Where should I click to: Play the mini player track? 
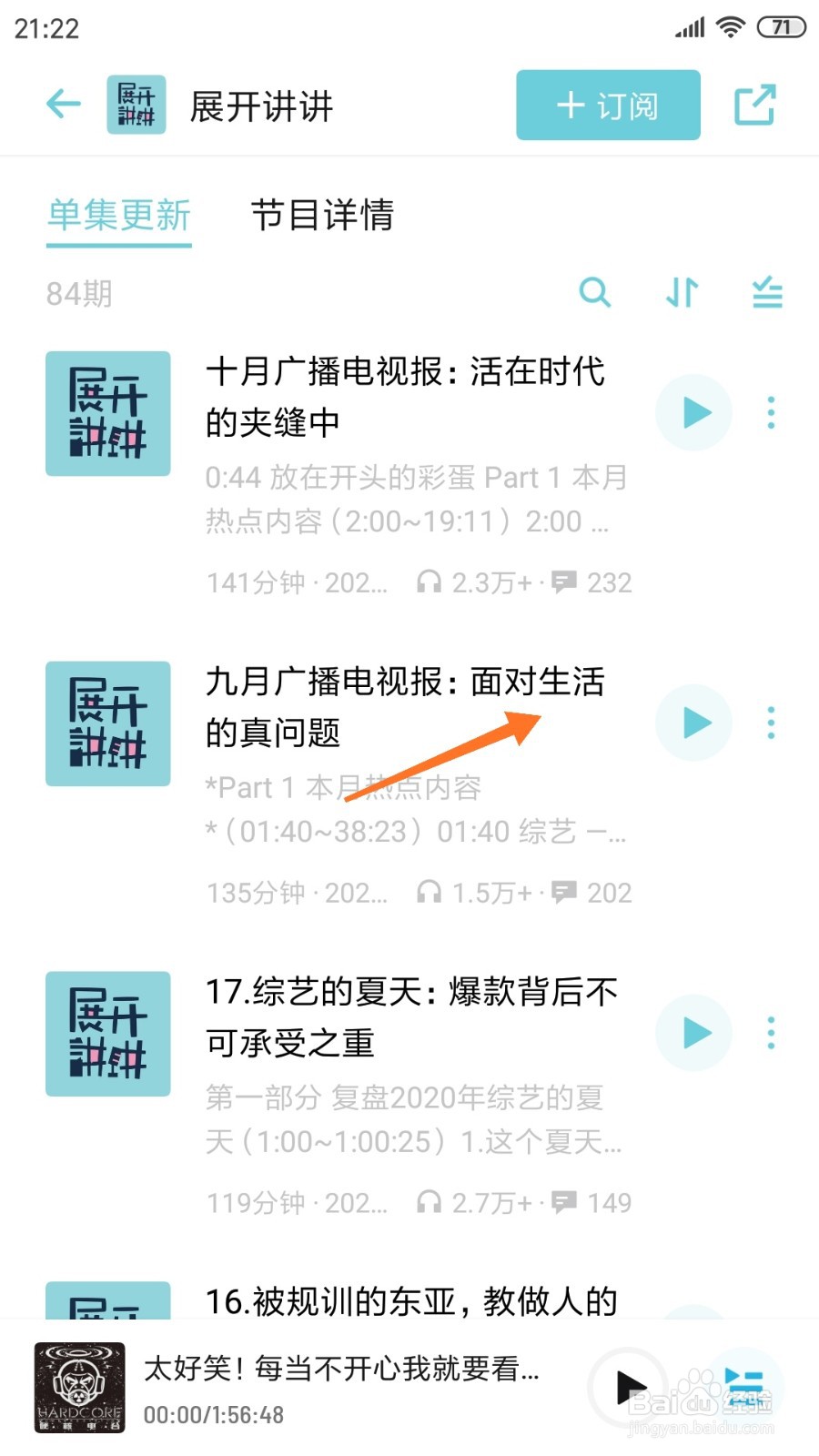tap(630, 1388)
